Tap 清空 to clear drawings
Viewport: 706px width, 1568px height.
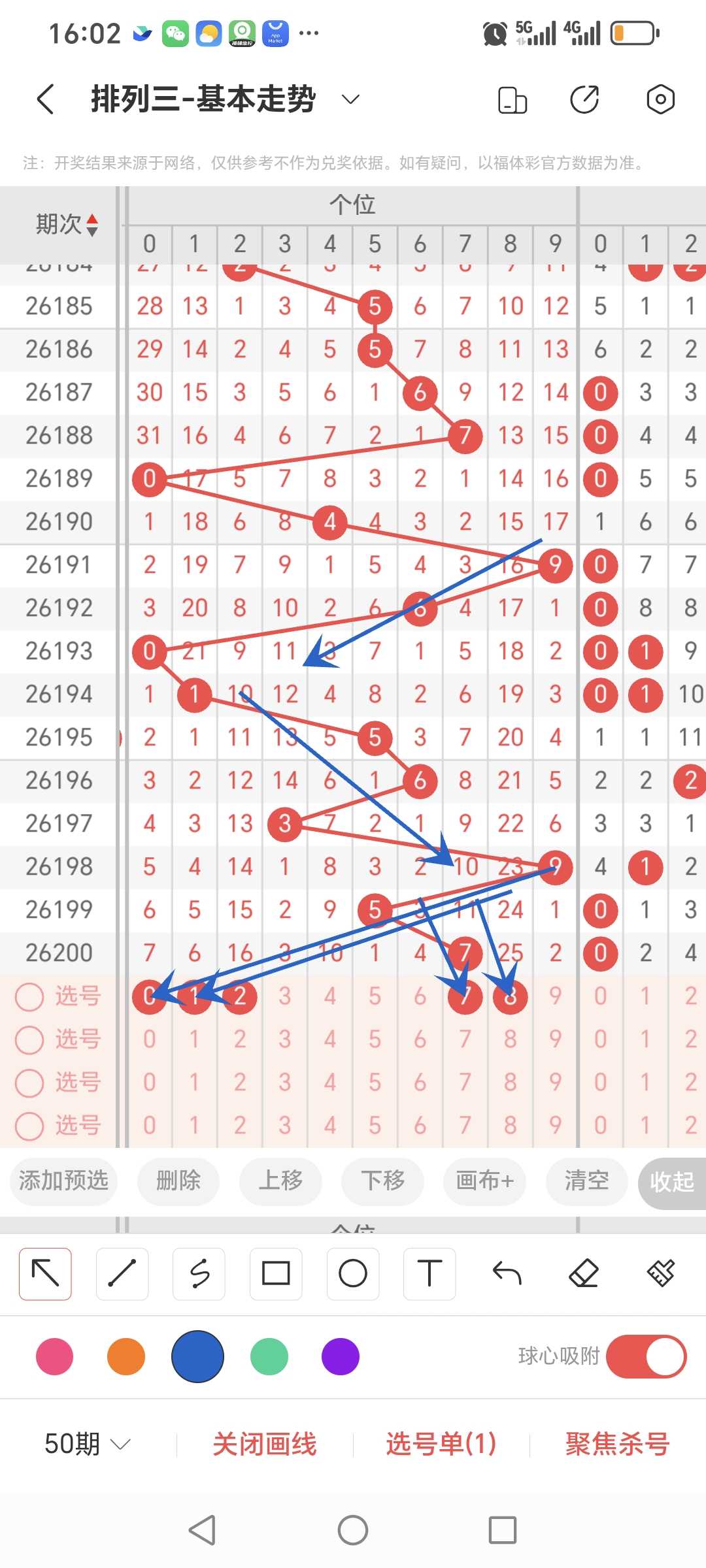[586, 1181]
